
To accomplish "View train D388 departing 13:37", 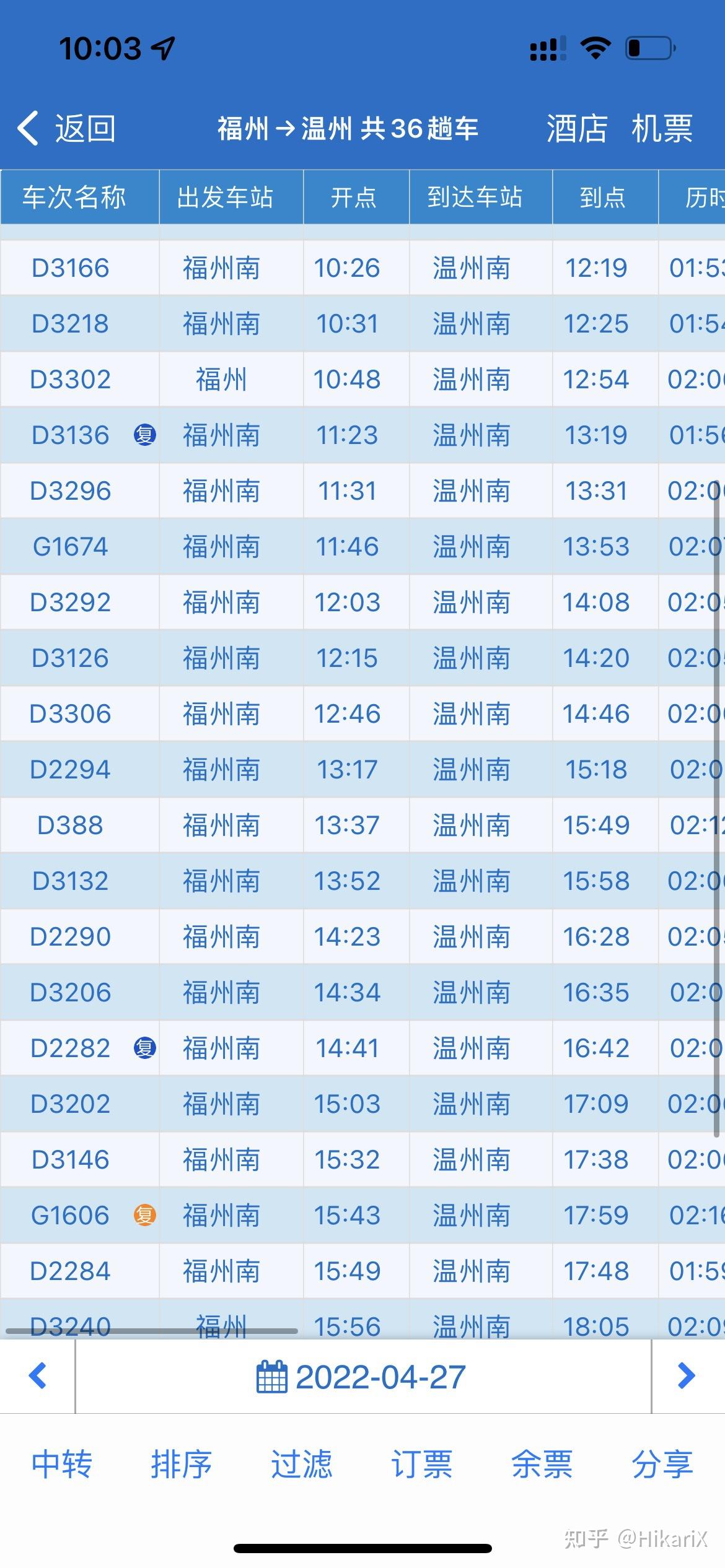I will (x=70, y=825).
